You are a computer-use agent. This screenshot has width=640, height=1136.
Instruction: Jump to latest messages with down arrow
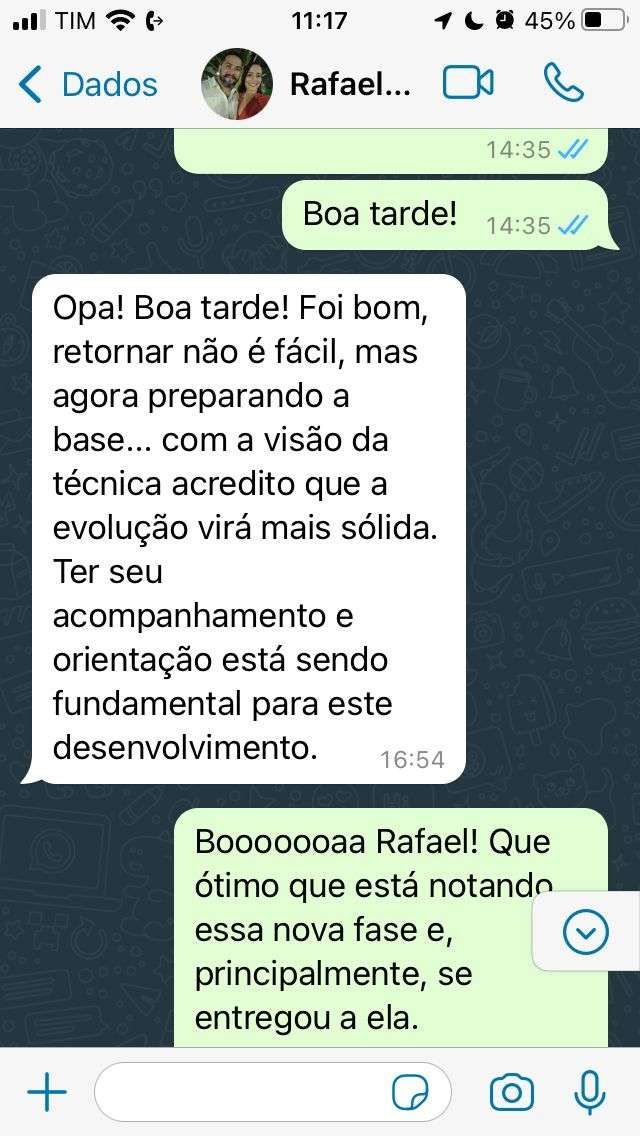[x=585, y=932]
